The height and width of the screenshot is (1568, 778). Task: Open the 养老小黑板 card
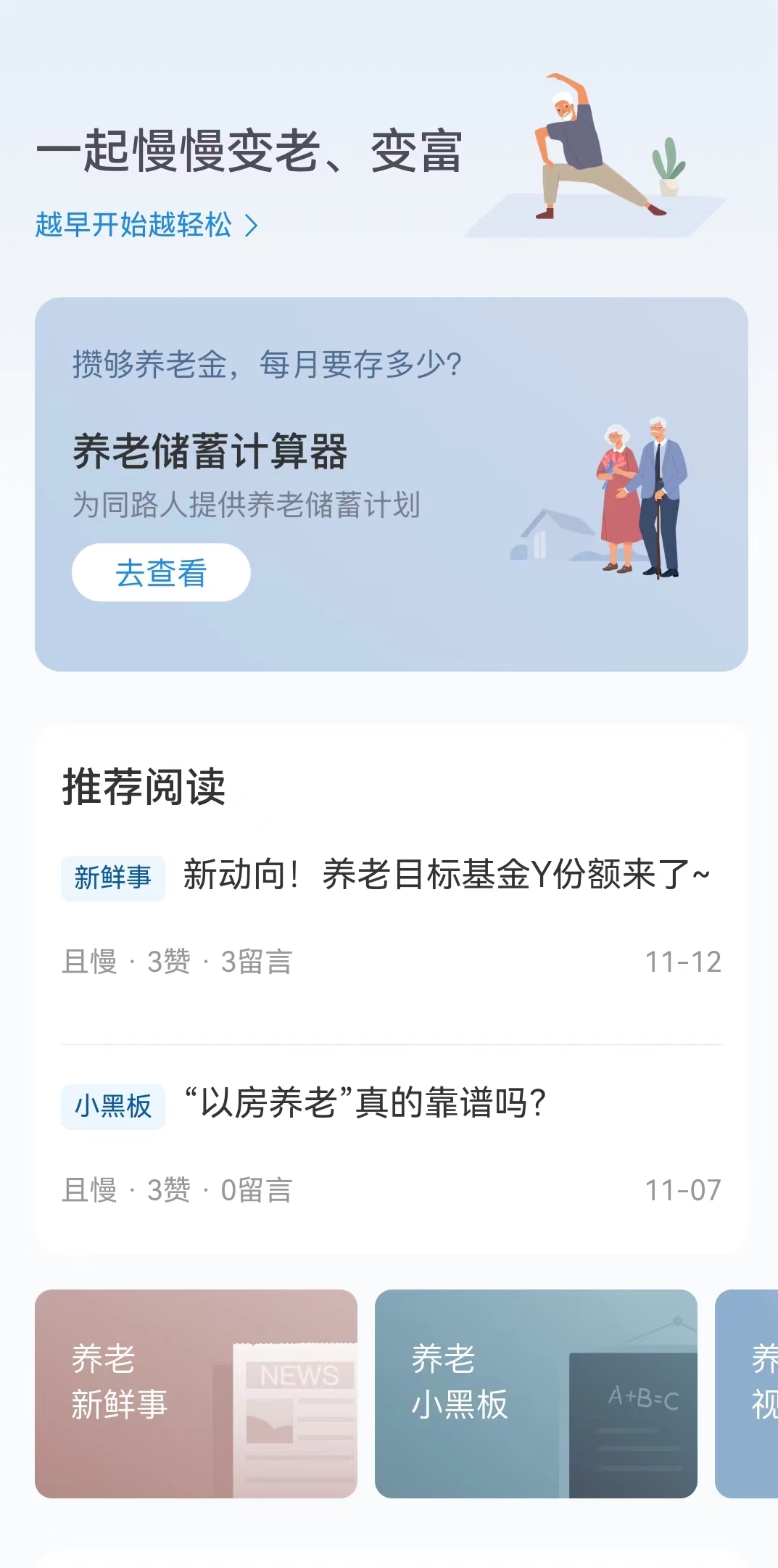pos(535,1393)
